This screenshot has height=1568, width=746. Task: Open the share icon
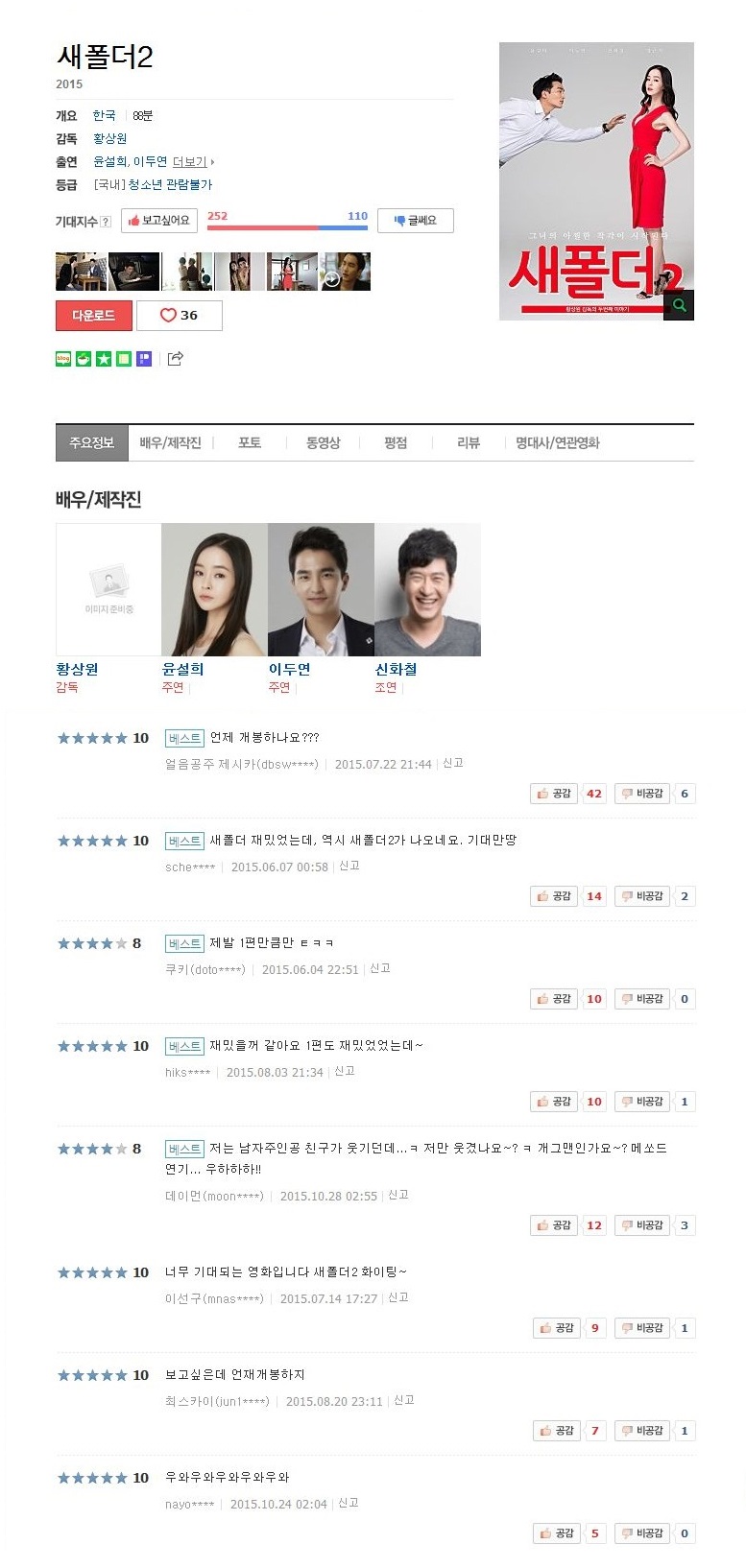point(175,359)
